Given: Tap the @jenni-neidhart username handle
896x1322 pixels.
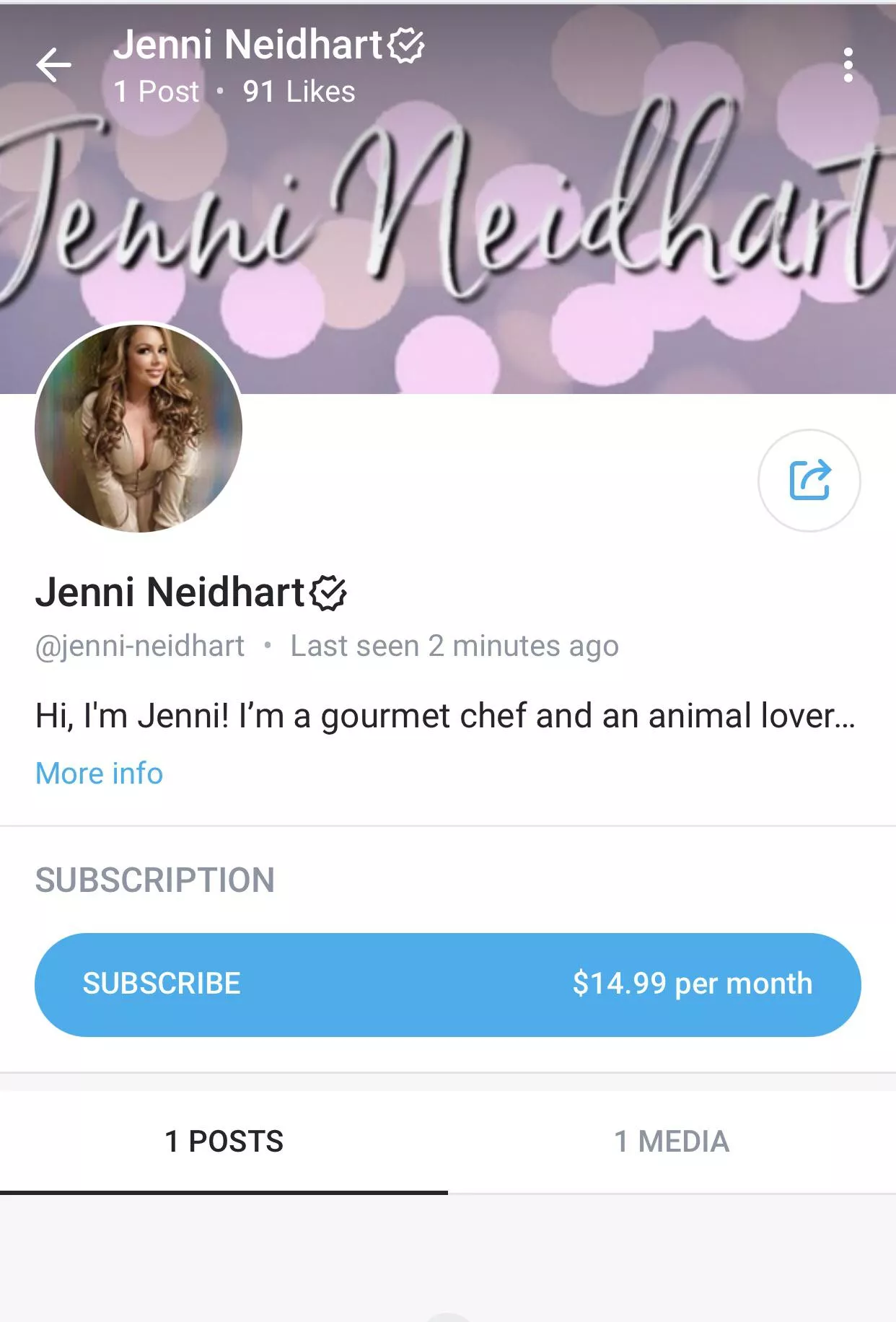Looking at the screenshot, I should click(140, 646).
